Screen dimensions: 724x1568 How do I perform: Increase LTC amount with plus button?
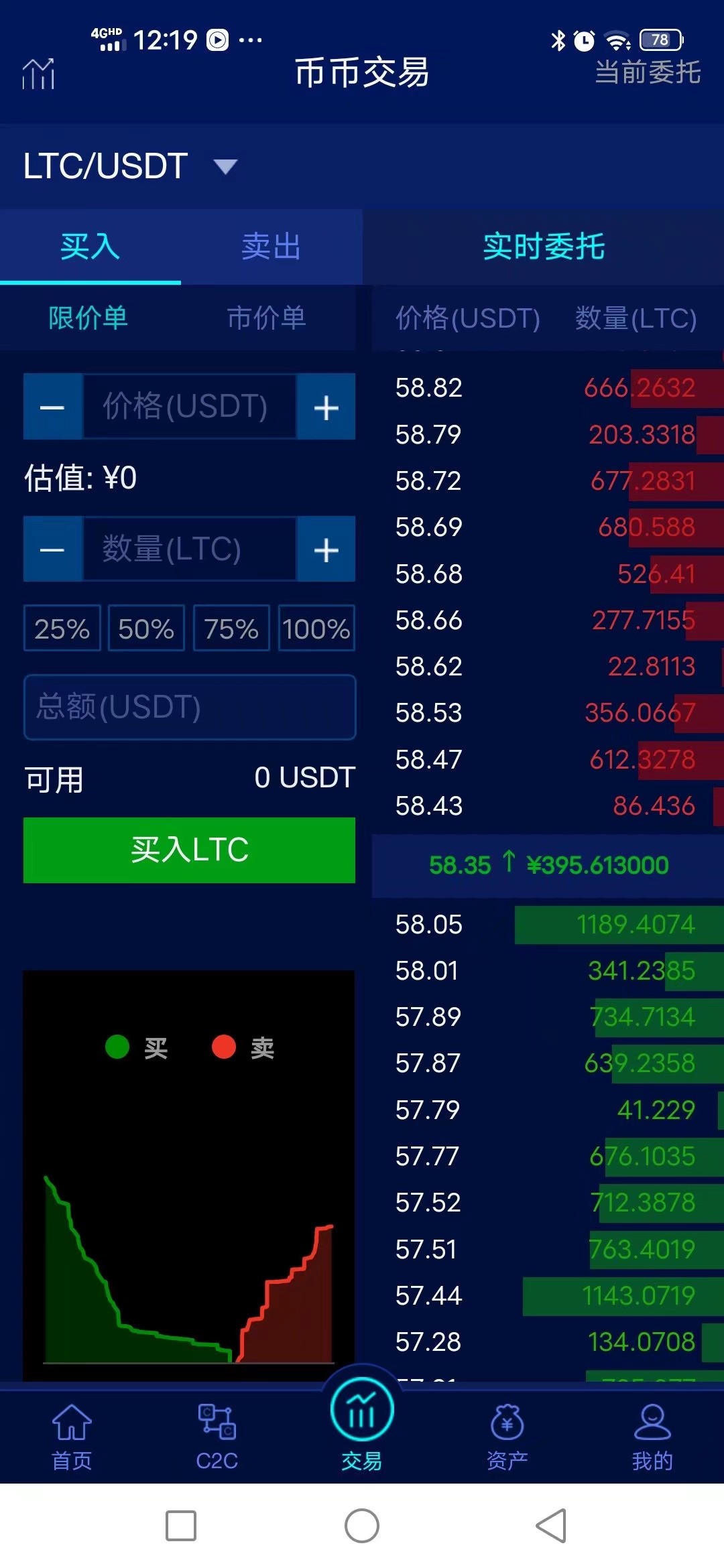pyautogui.click(x=326, y=549)
